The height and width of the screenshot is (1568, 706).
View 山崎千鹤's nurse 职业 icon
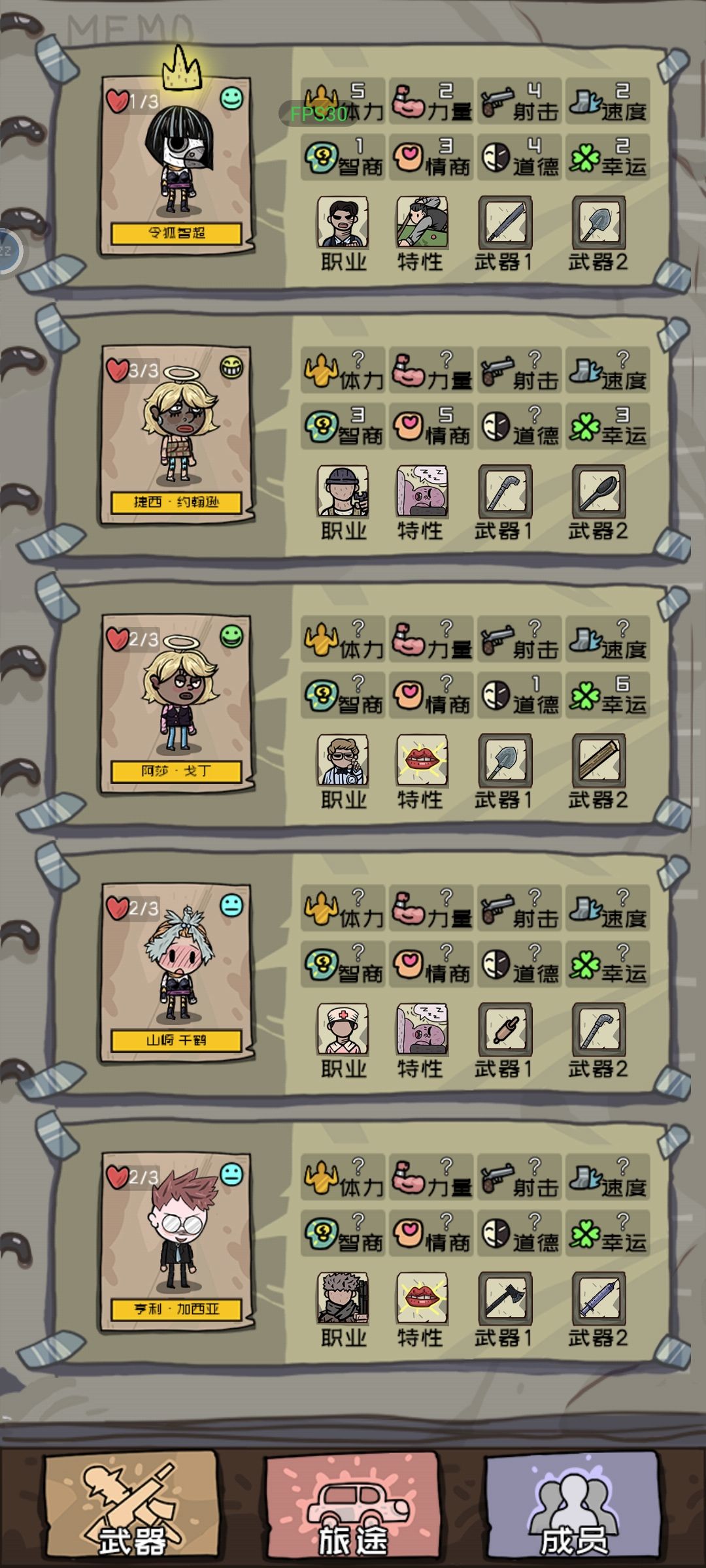pyautogui.click(x=343, y=1030)
